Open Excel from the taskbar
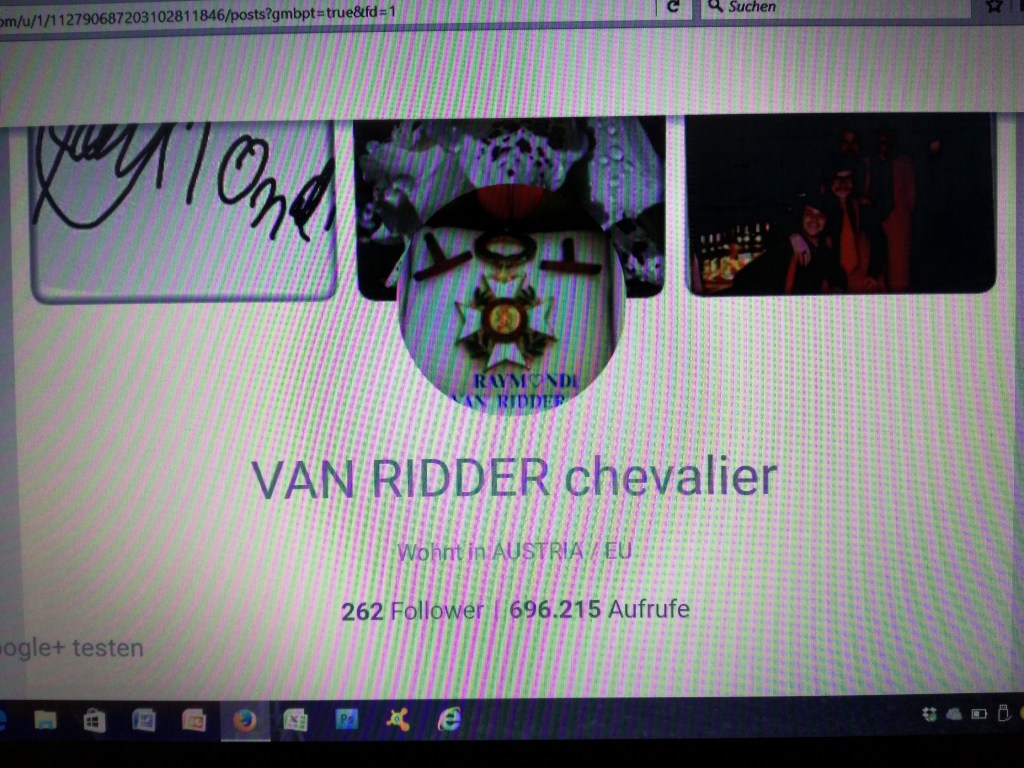The image size is (1024, 768). pyautogui.click(x=295, y=720)
